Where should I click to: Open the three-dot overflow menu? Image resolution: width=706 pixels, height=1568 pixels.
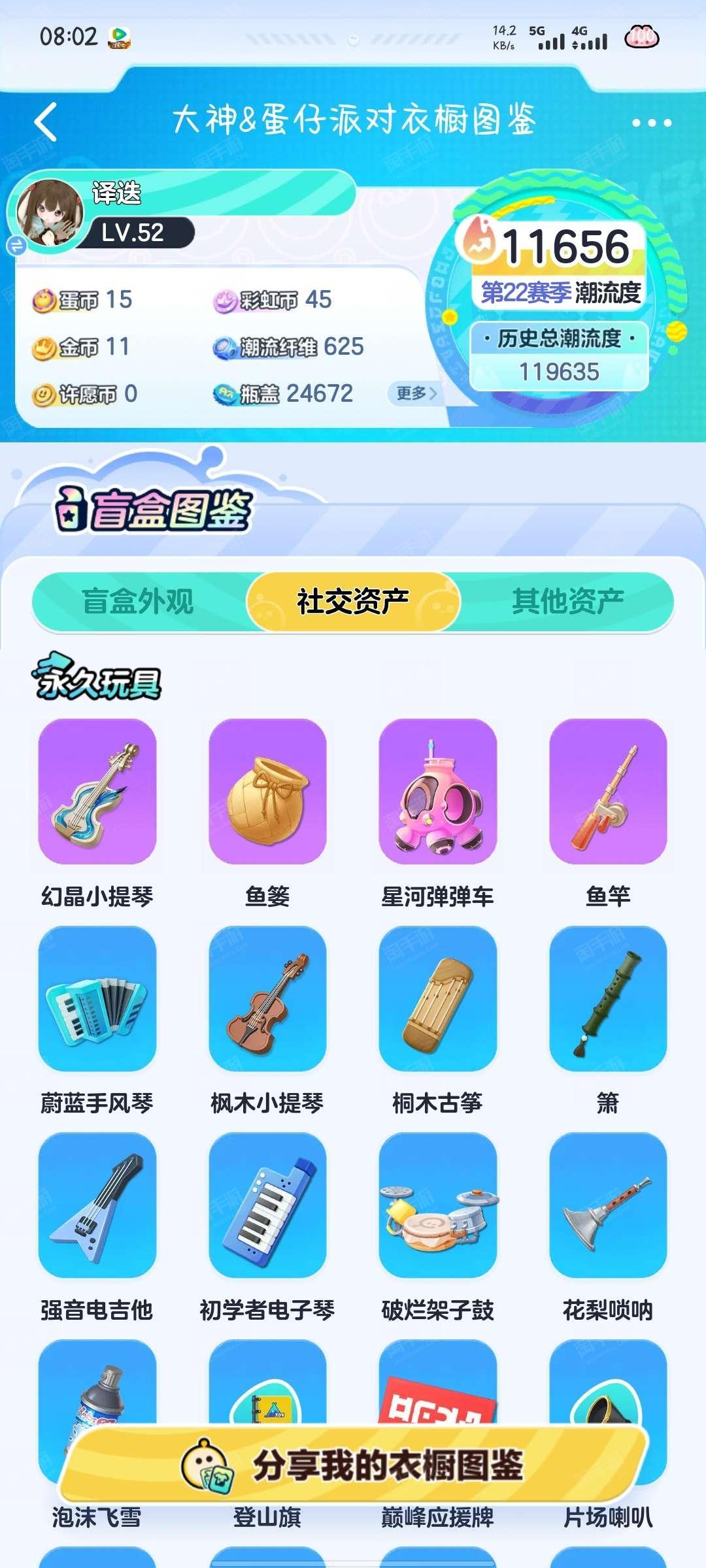click(x=651, y=123)
